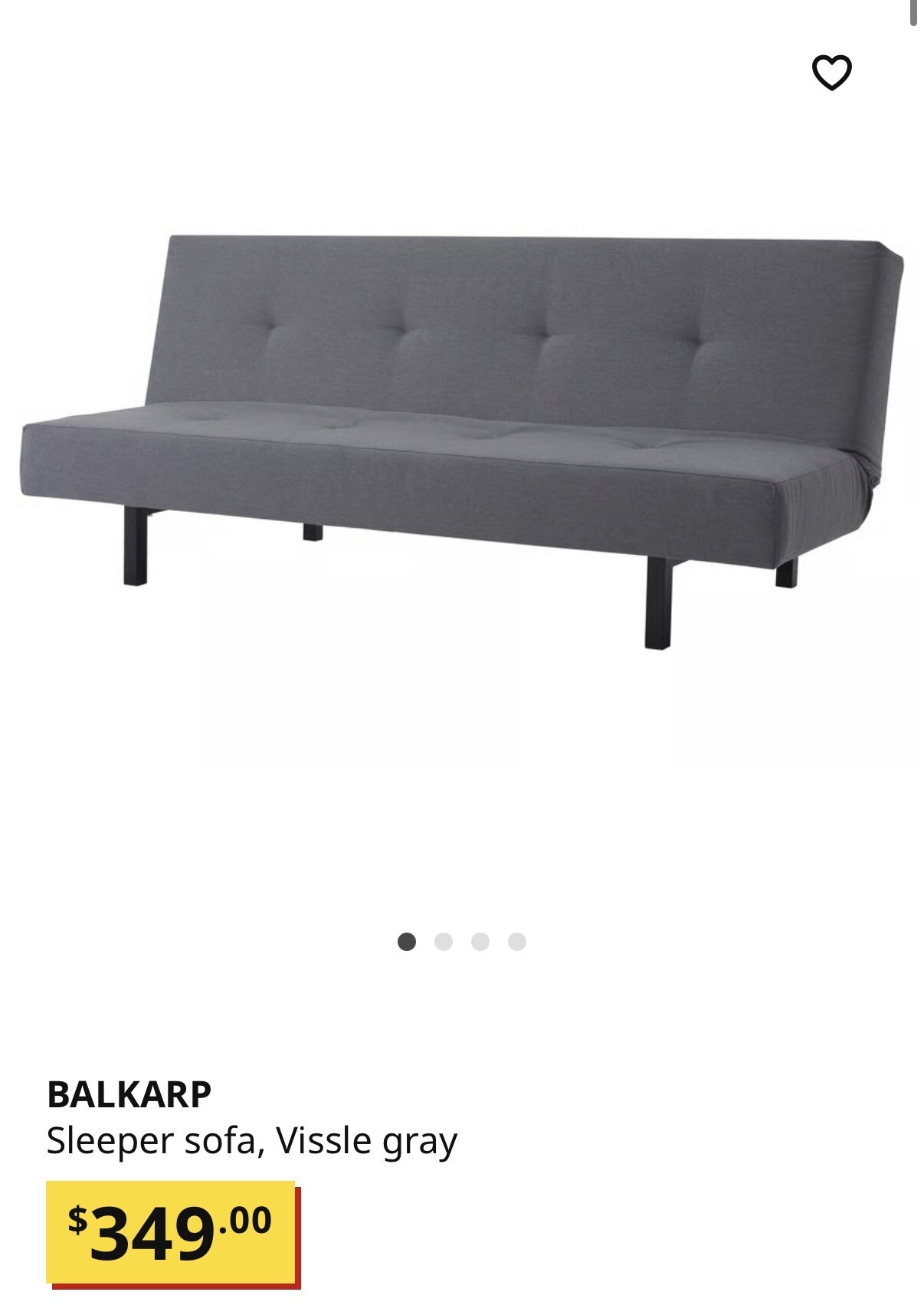
Task: Jump to the second image dot
Action: [444, 942]
